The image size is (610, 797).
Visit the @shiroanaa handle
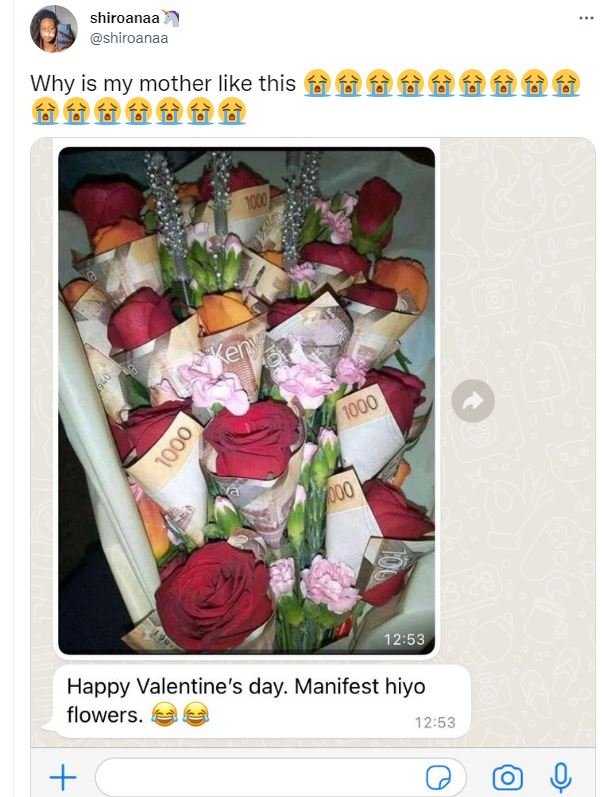click(x=129, y=38)
